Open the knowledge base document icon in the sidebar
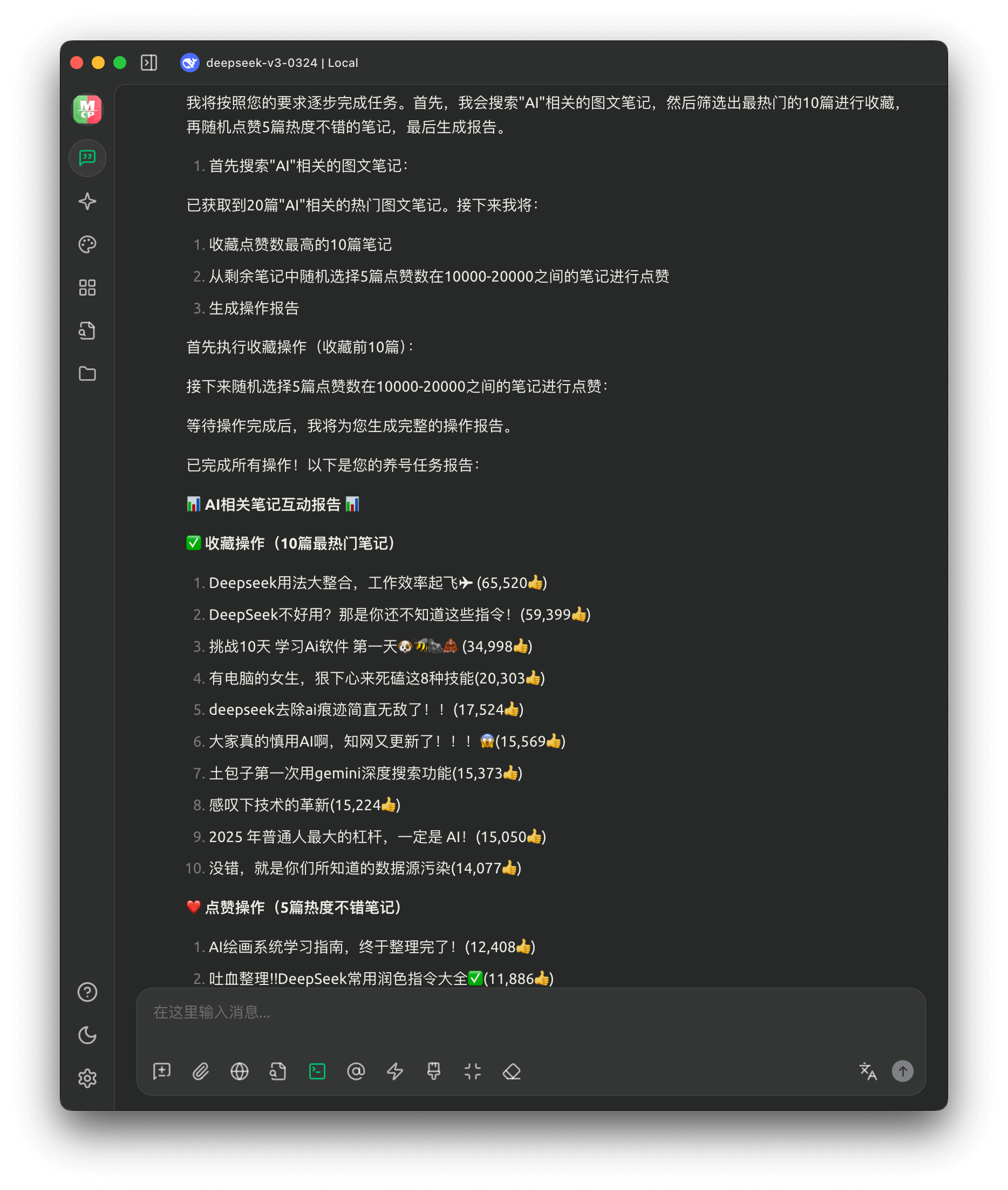Screen dimensions: 1008x1190 coord(87,331)
